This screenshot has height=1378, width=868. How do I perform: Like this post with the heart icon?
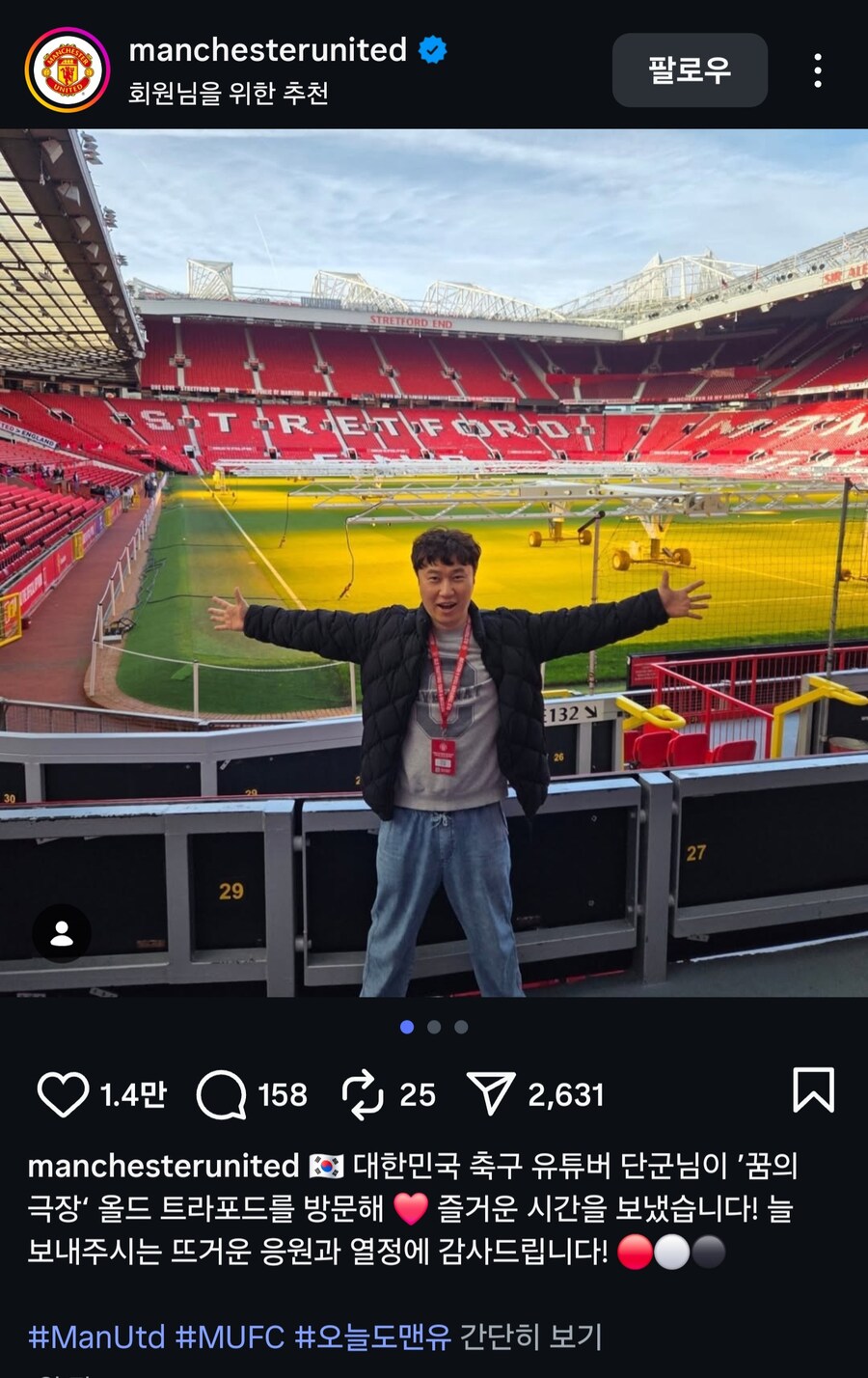pyautogui.click(x=63, y=1094)
